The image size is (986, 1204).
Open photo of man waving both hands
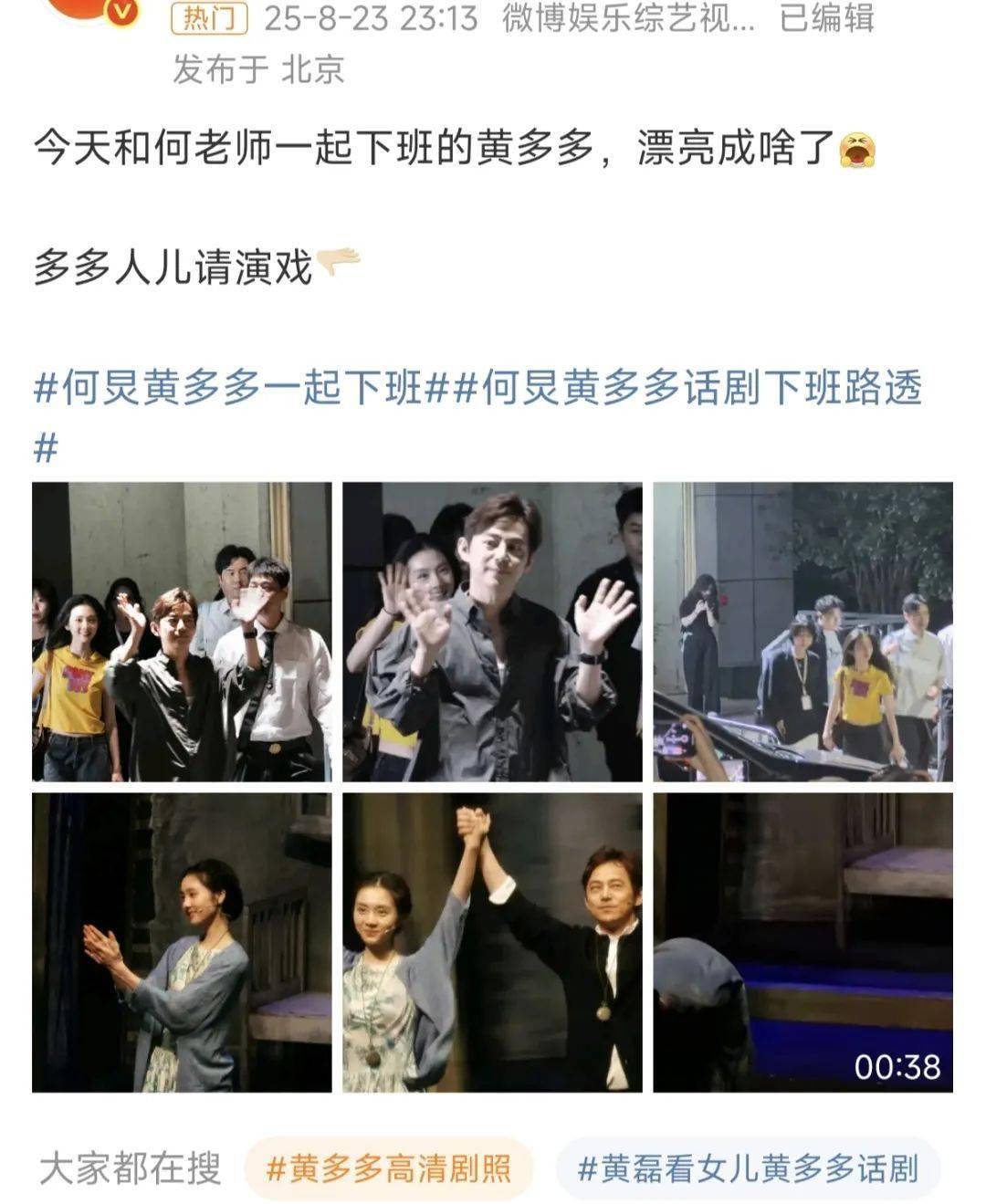tap(492, 632)
